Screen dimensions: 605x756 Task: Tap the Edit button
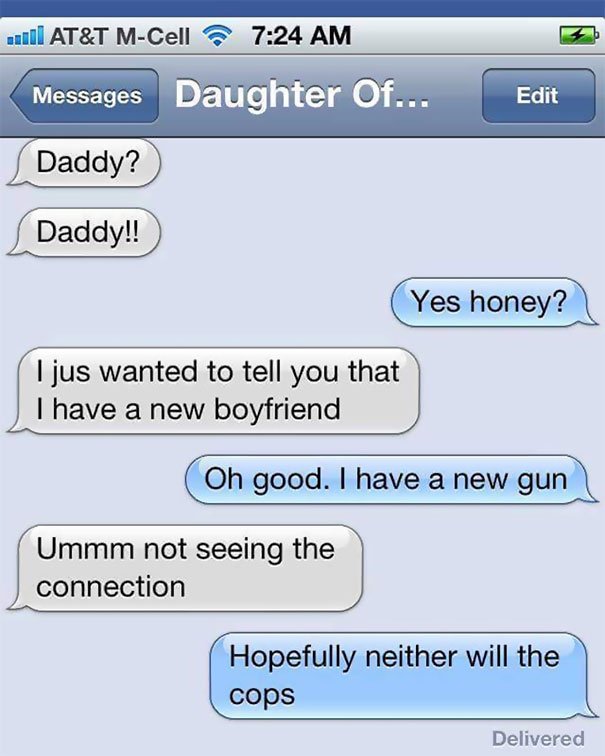tap(536, 96)
